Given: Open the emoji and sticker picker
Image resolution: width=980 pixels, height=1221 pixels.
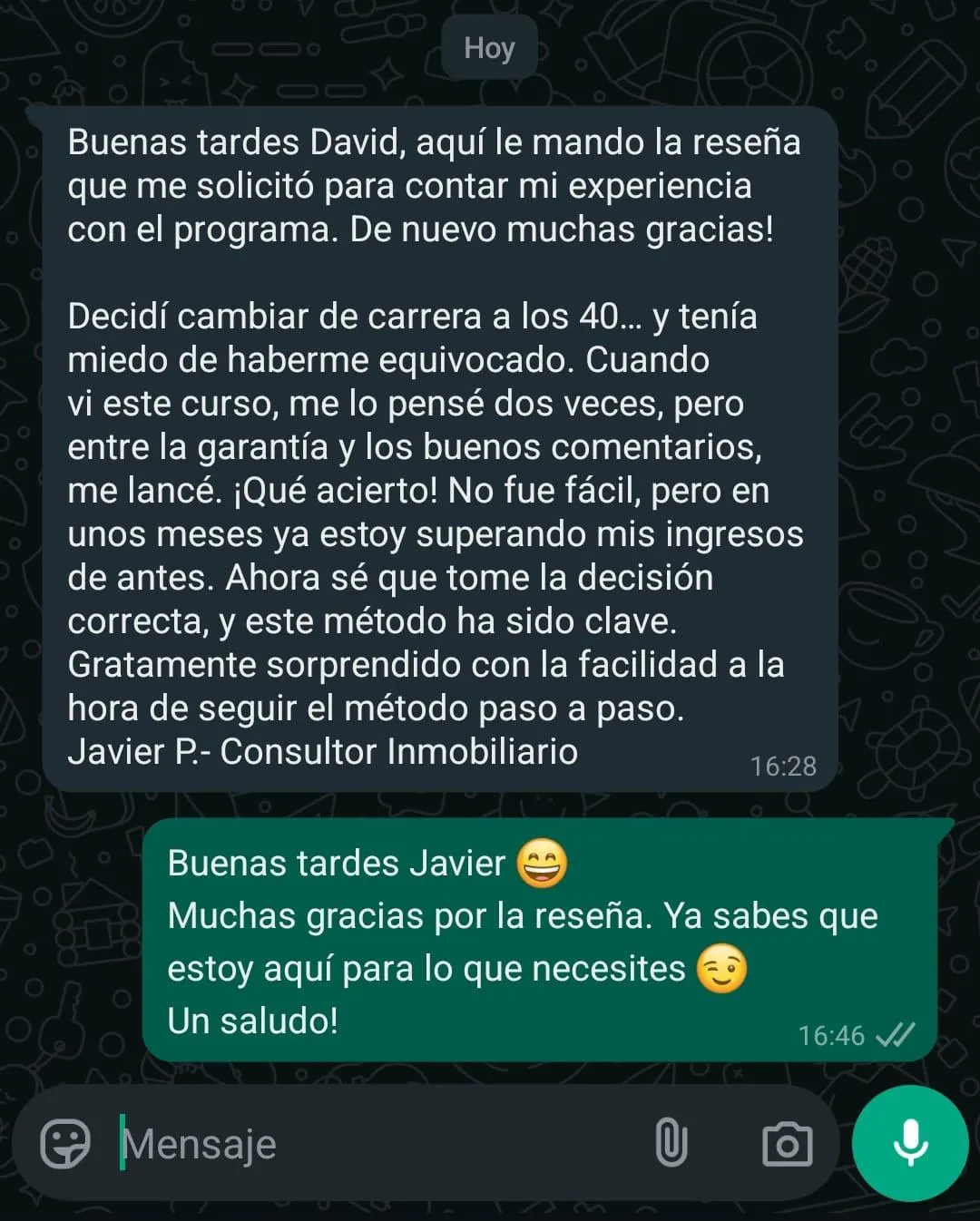Looking at the screenshot, I should tap(65, 1144).
